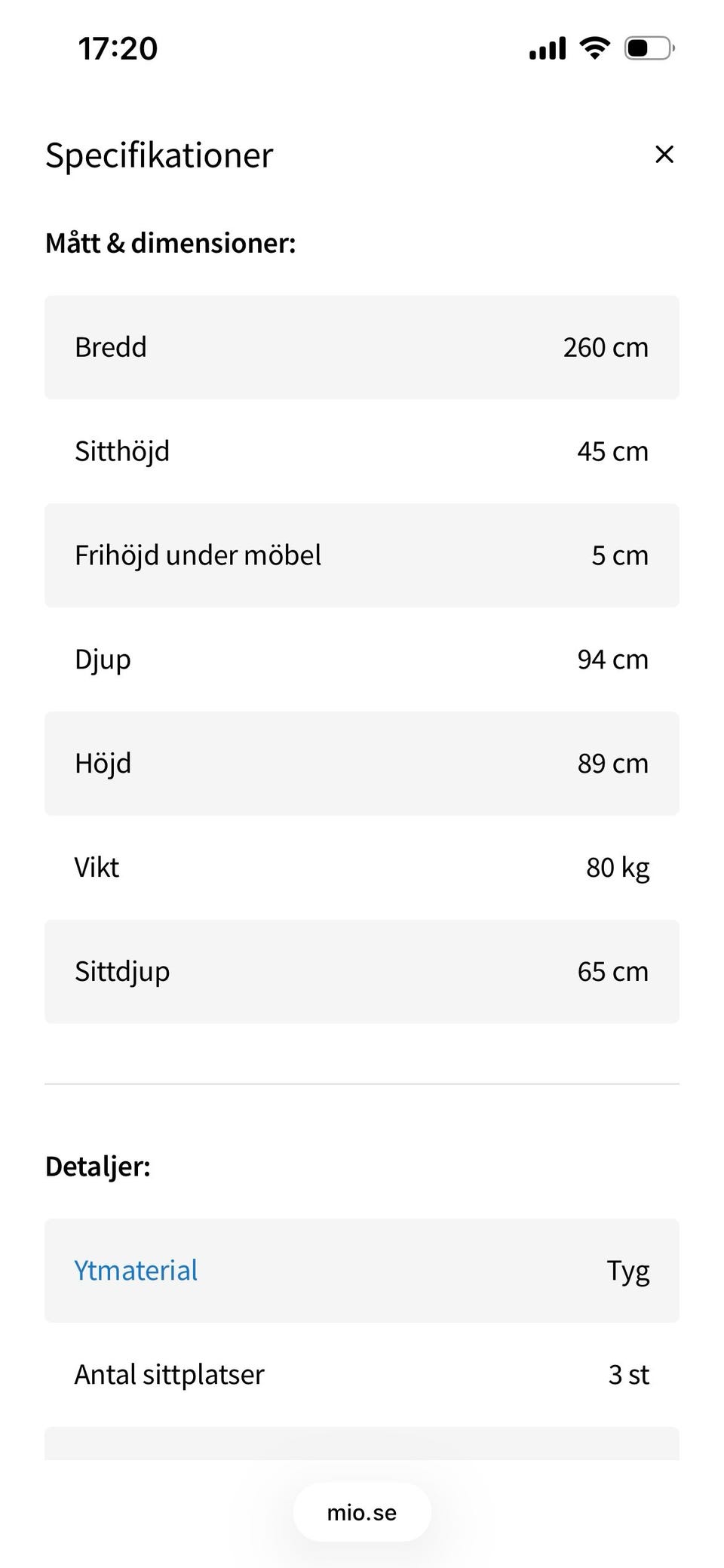Close the Specifikationer panel

664,155
